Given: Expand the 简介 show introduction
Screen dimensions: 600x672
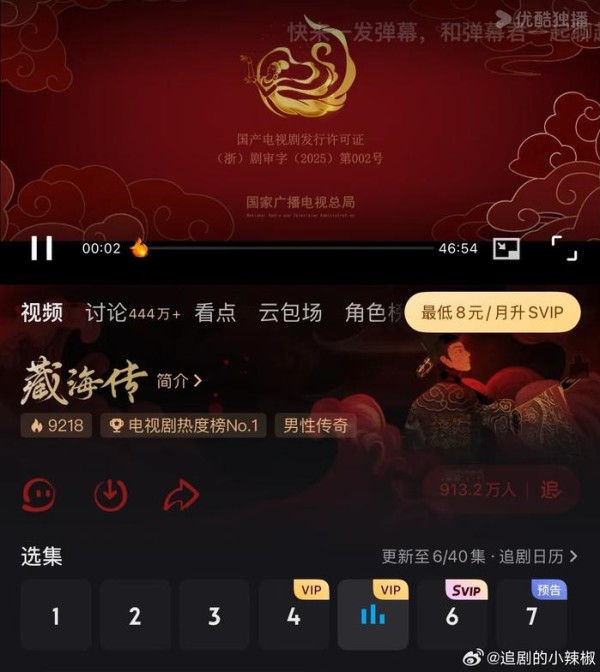Looking at the screenshot, I should [179, 380].
